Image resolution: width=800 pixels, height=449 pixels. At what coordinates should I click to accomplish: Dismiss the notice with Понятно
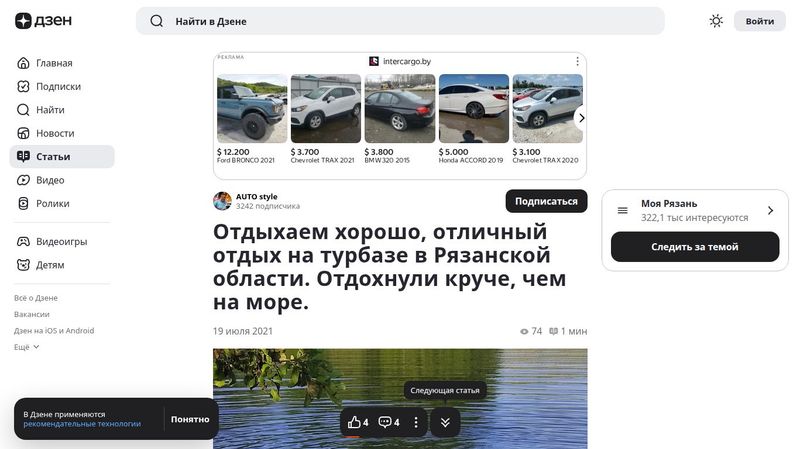point(190,419)
